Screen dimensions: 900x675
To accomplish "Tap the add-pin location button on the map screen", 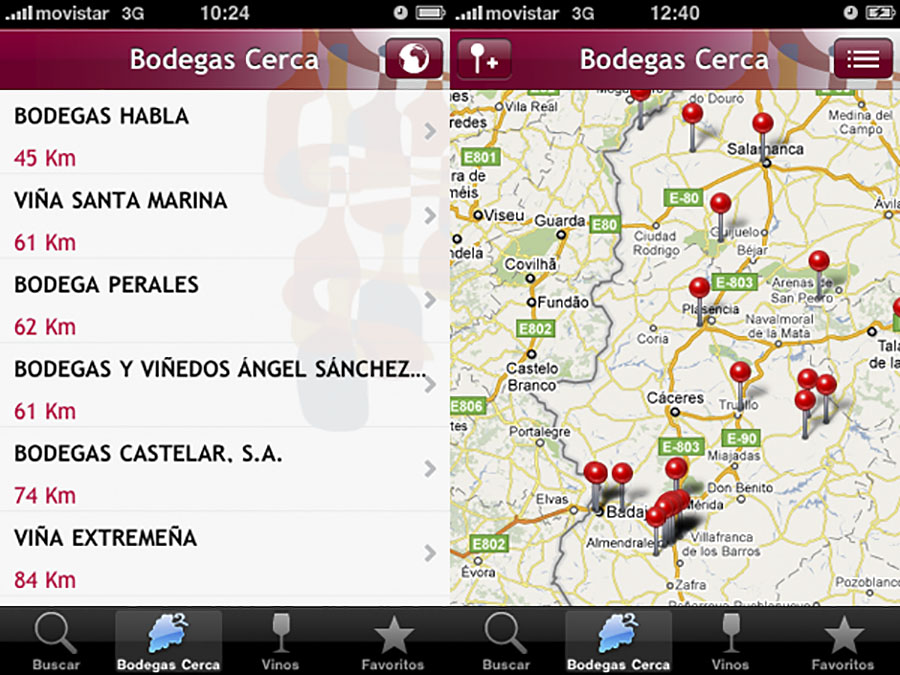I will click(x=484, y=59).
